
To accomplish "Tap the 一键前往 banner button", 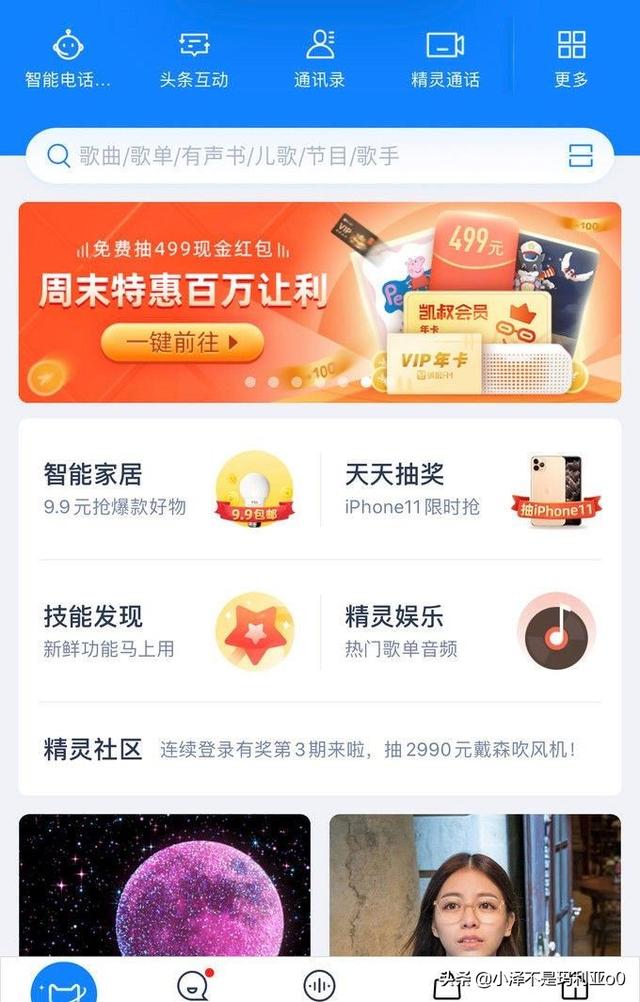I will (x=182, y=342).
